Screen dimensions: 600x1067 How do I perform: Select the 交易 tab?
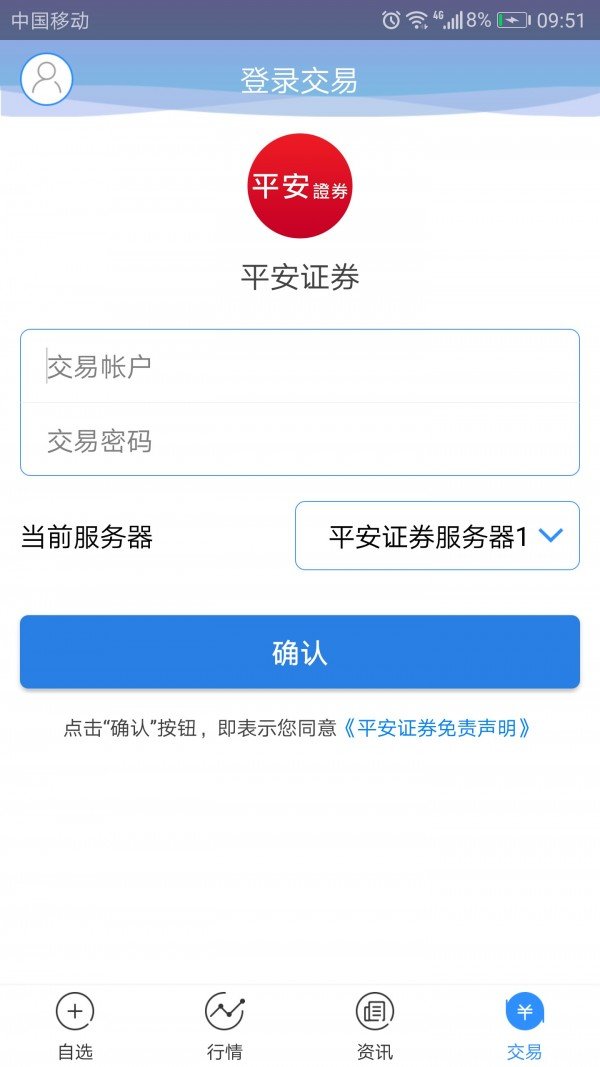[x=524, y=1026]
